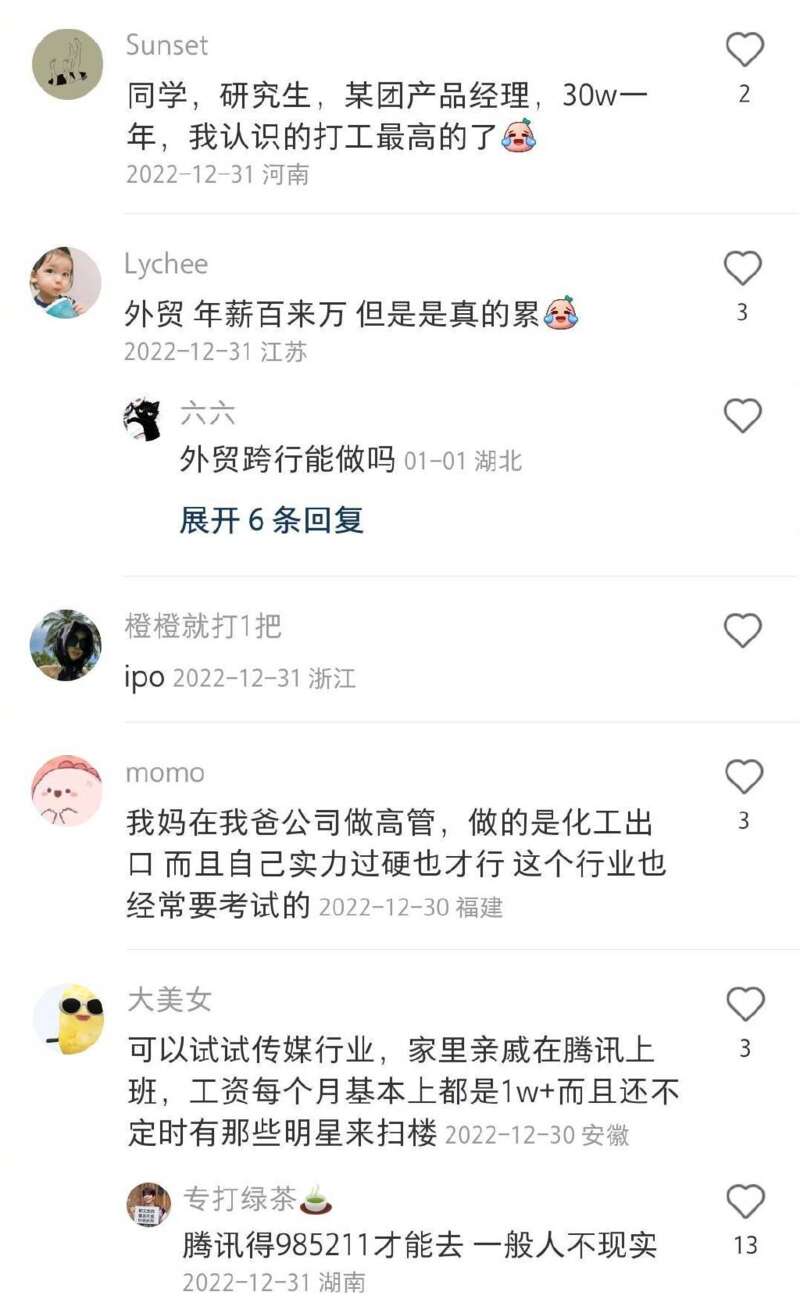Like momo's comment about 化工出口
The height and width of the screenshot is (1306, 800).
(743, 777)
